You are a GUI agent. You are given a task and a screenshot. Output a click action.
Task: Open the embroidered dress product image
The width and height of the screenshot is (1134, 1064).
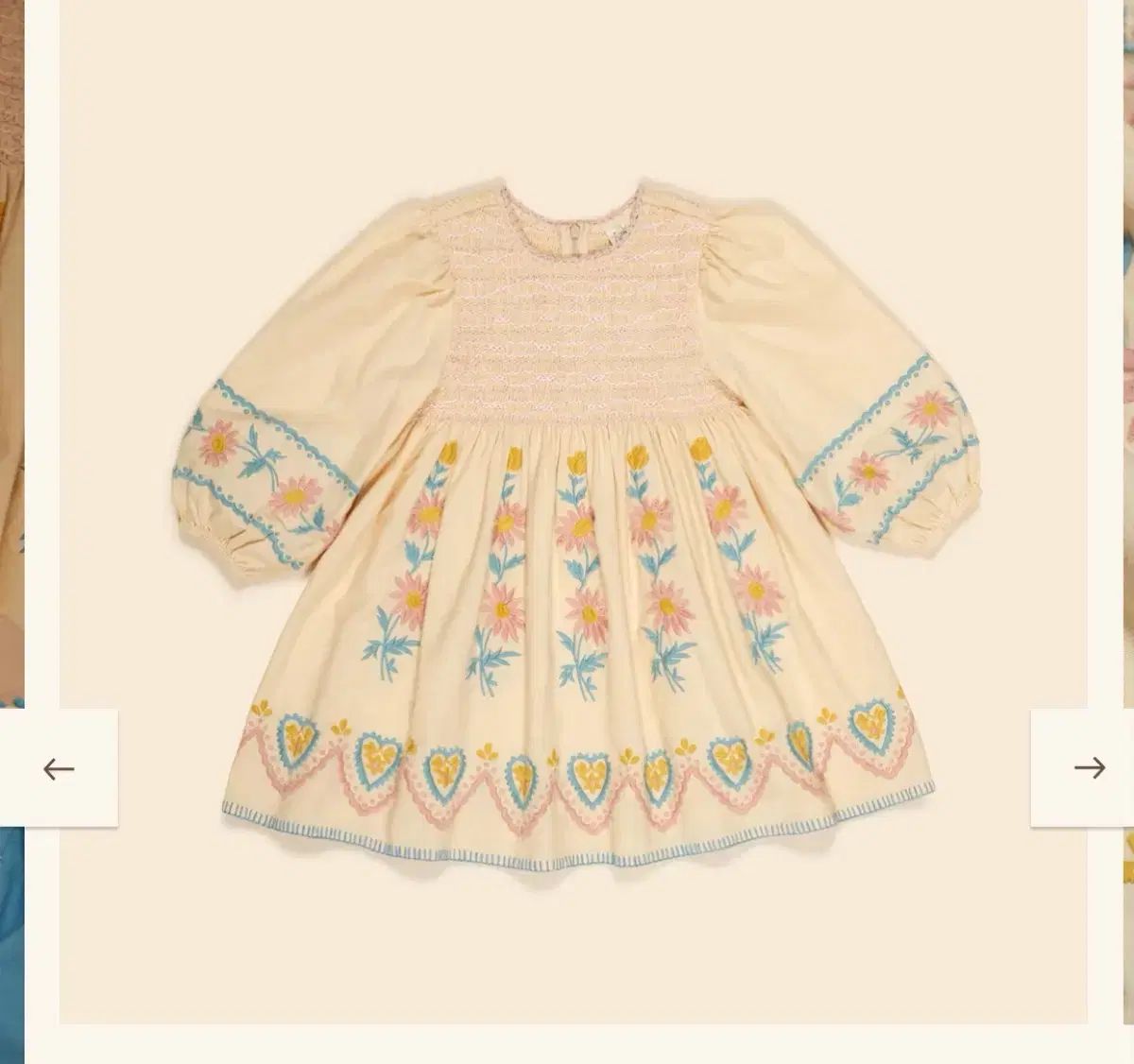click(574, 529)
